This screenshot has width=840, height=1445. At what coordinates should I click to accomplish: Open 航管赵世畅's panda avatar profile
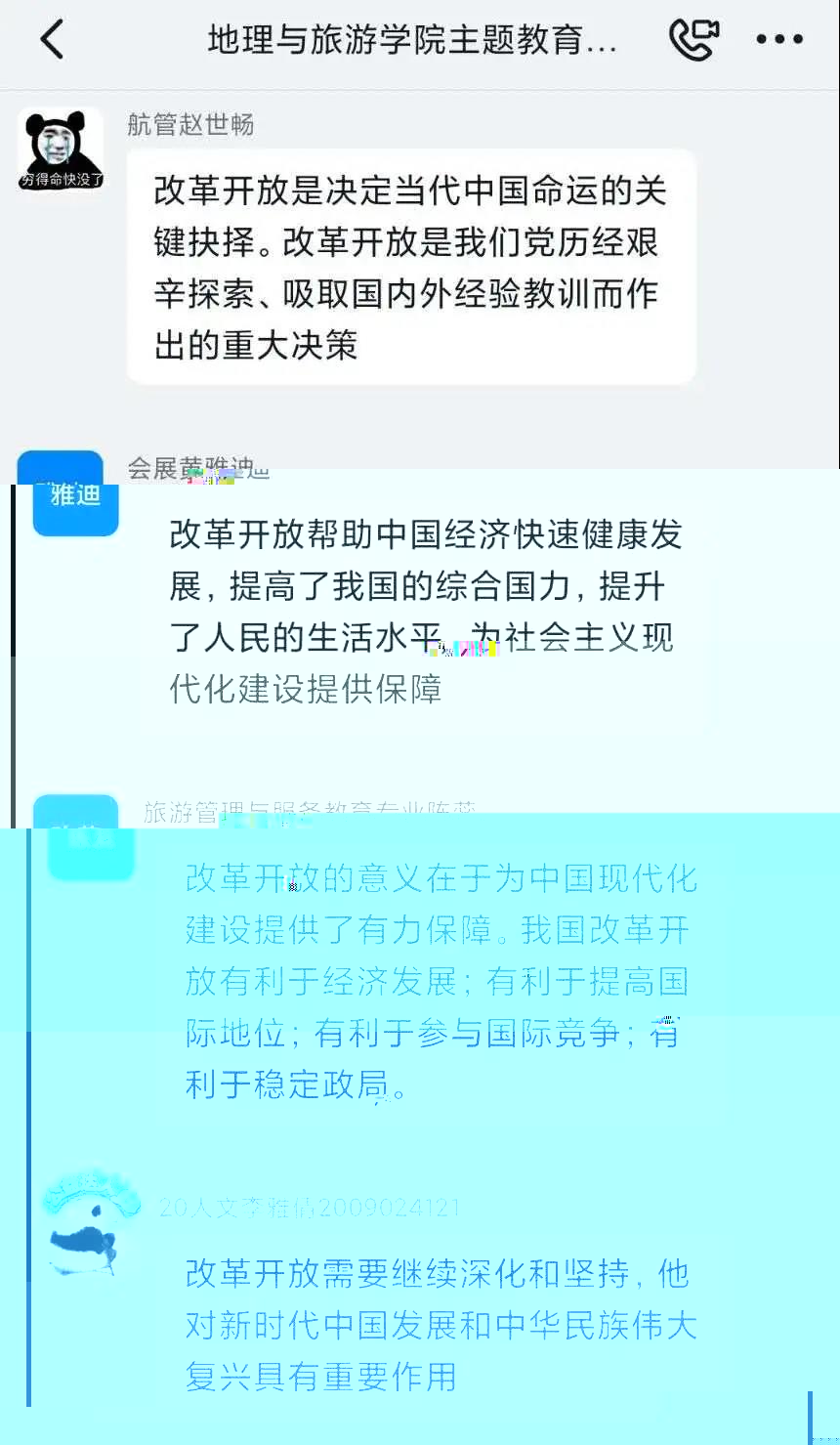point(61,149)
